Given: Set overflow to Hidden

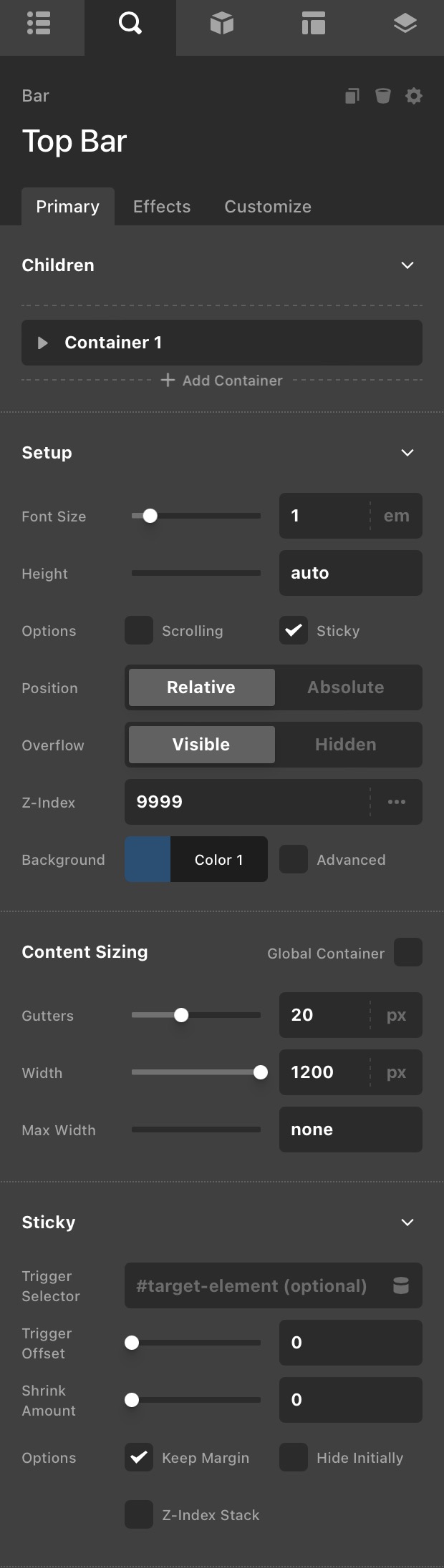Looking at the screenshot, I should coord(346,745).
